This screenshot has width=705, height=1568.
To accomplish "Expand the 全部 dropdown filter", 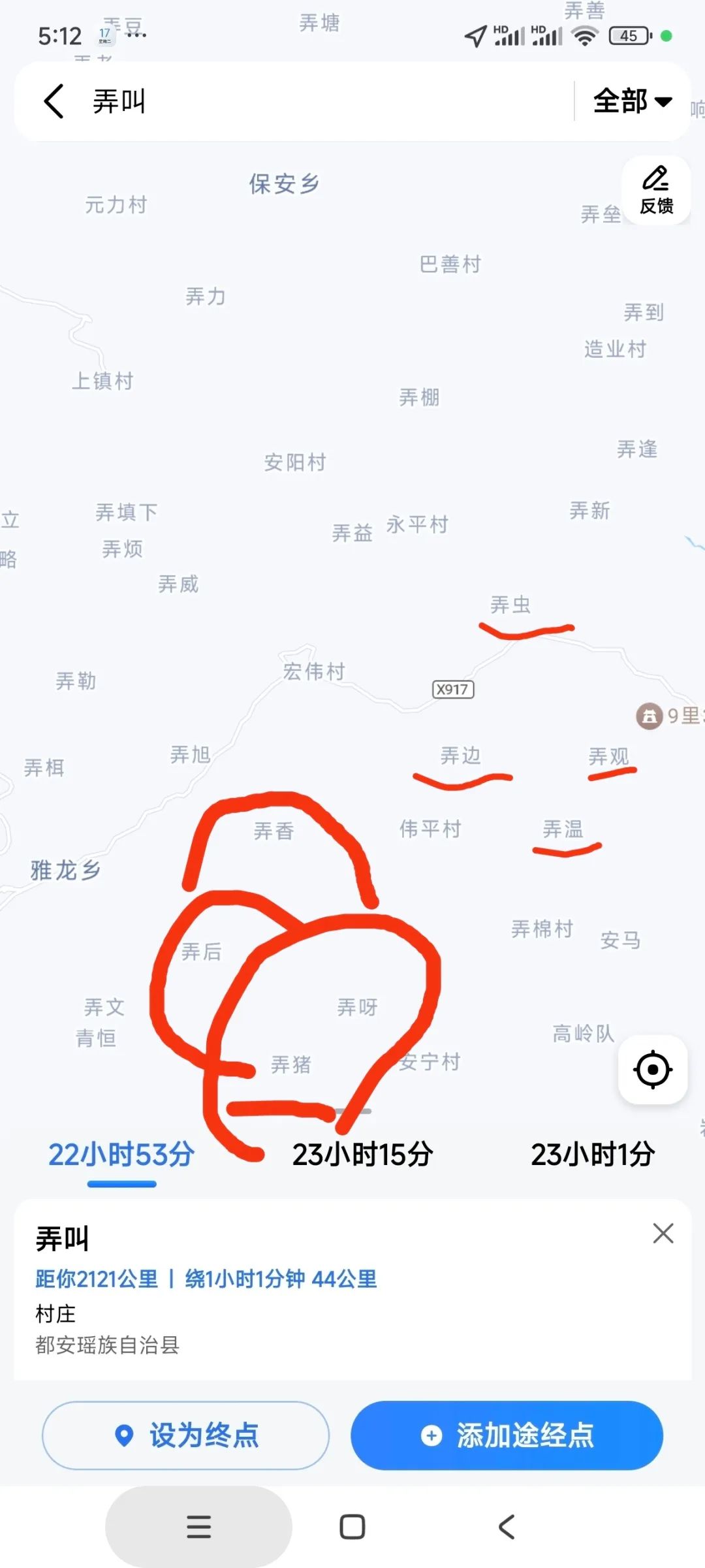I will coord(632,101).
